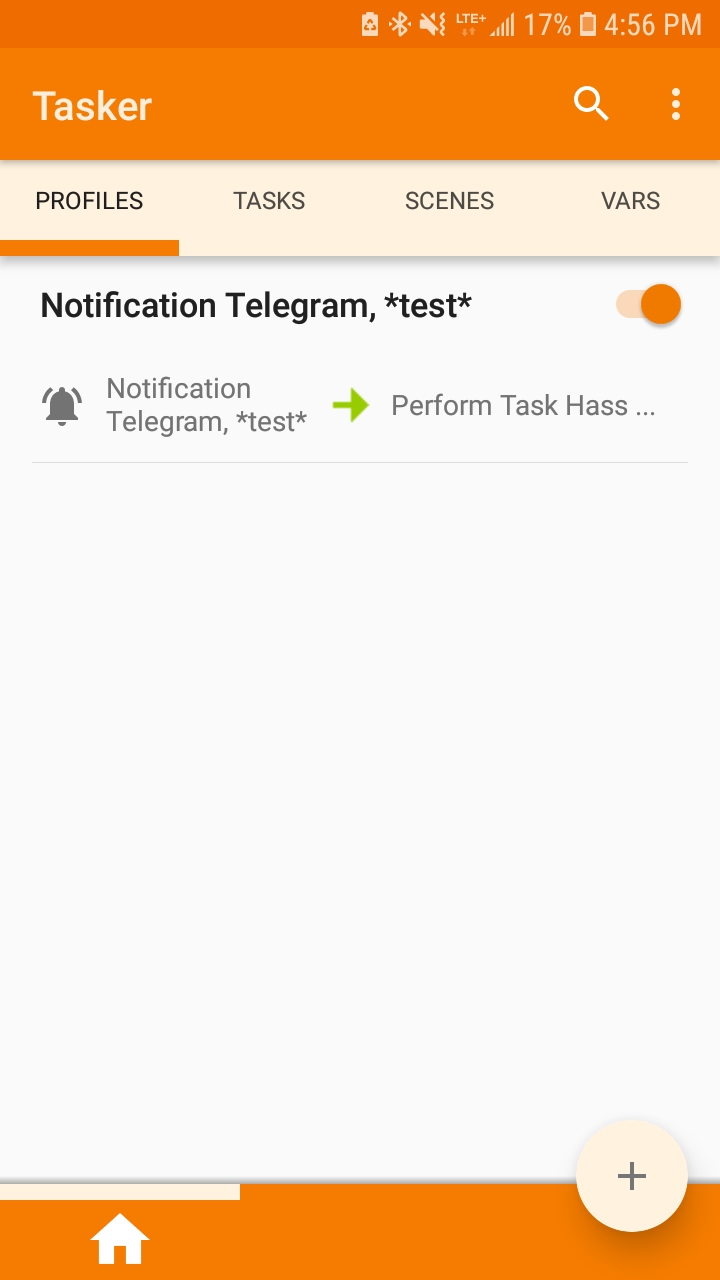Tap the plus button to add a profile

[631, 1176]
